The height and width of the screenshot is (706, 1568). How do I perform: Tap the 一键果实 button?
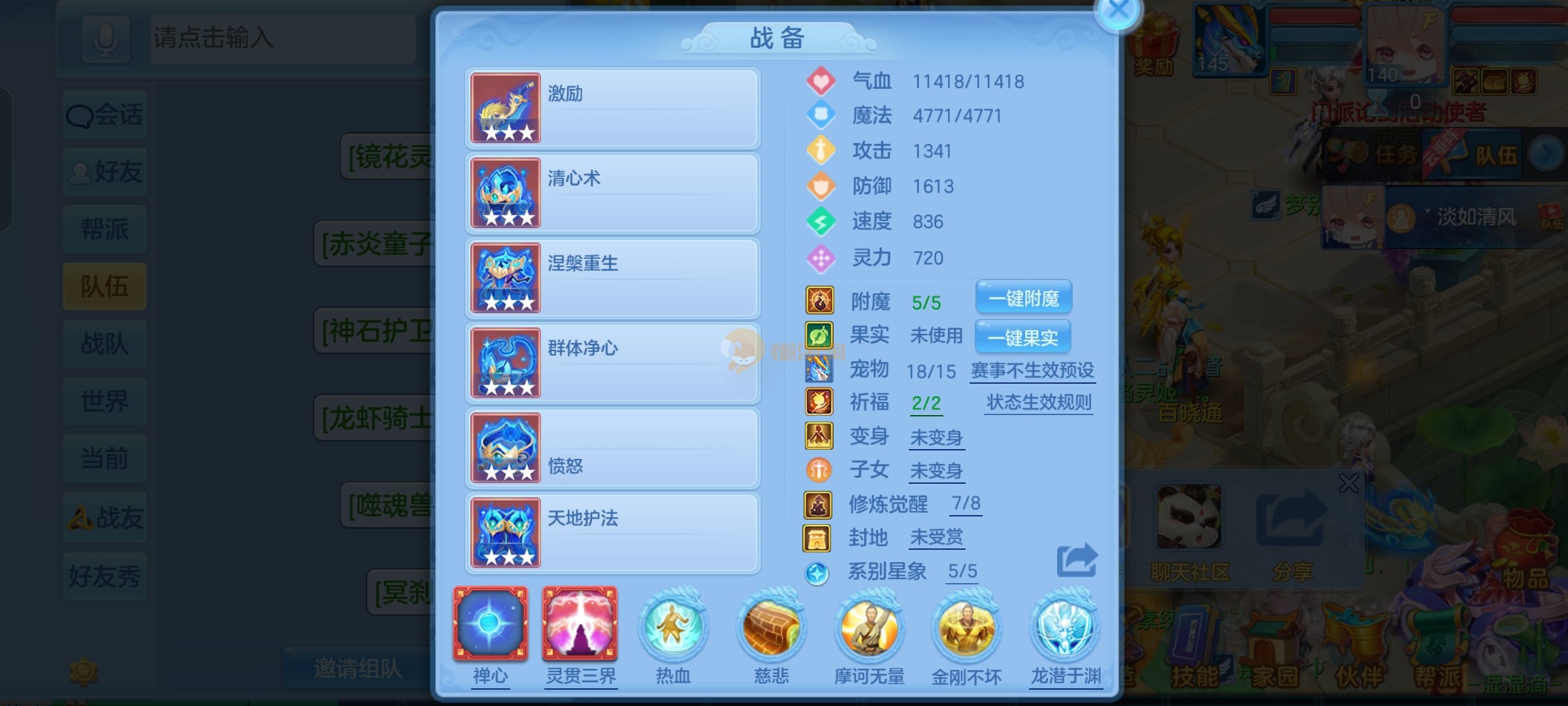click(1022, 337)
